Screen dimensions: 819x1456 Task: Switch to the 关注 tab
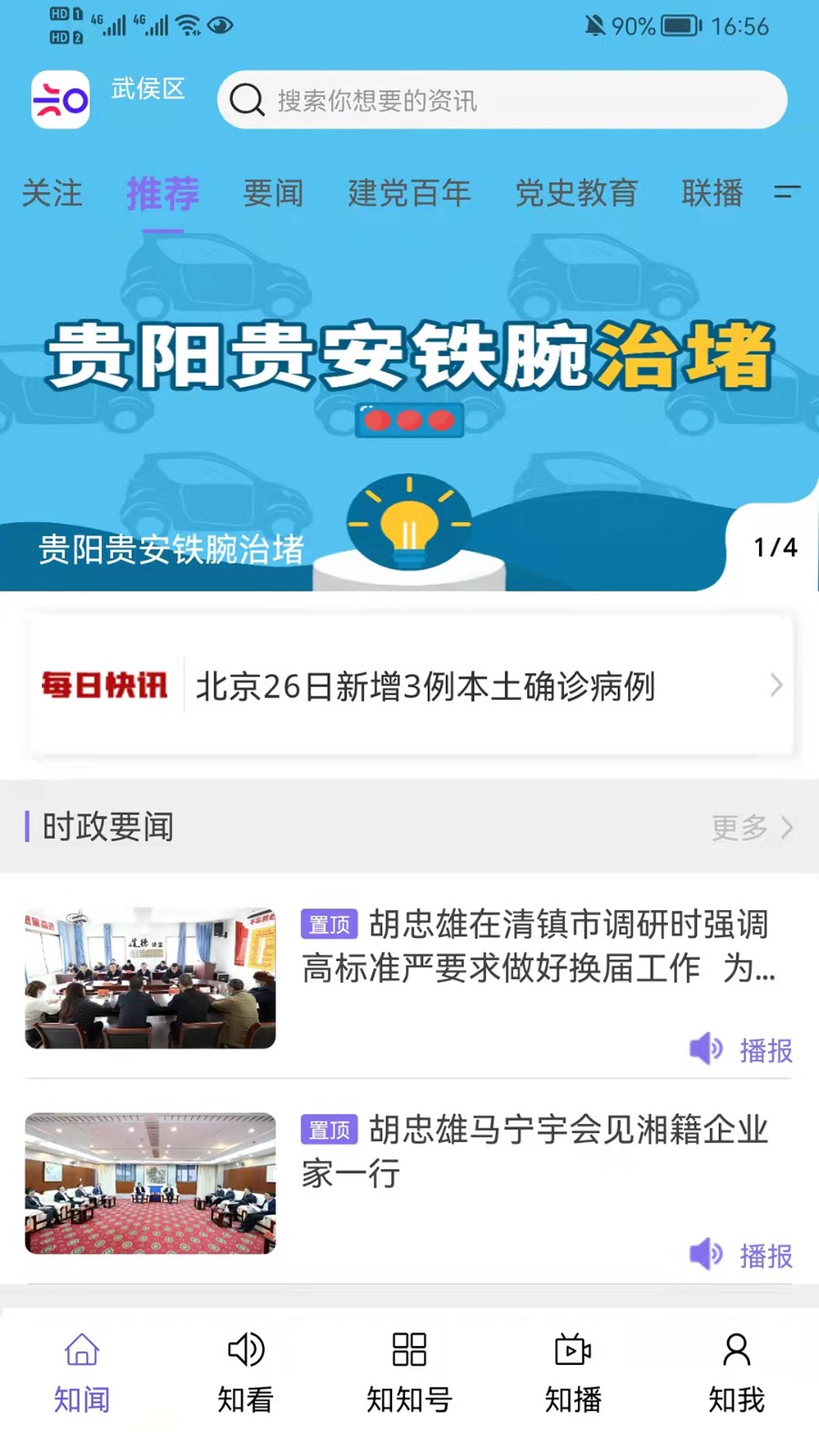click(x=52, y=193)
